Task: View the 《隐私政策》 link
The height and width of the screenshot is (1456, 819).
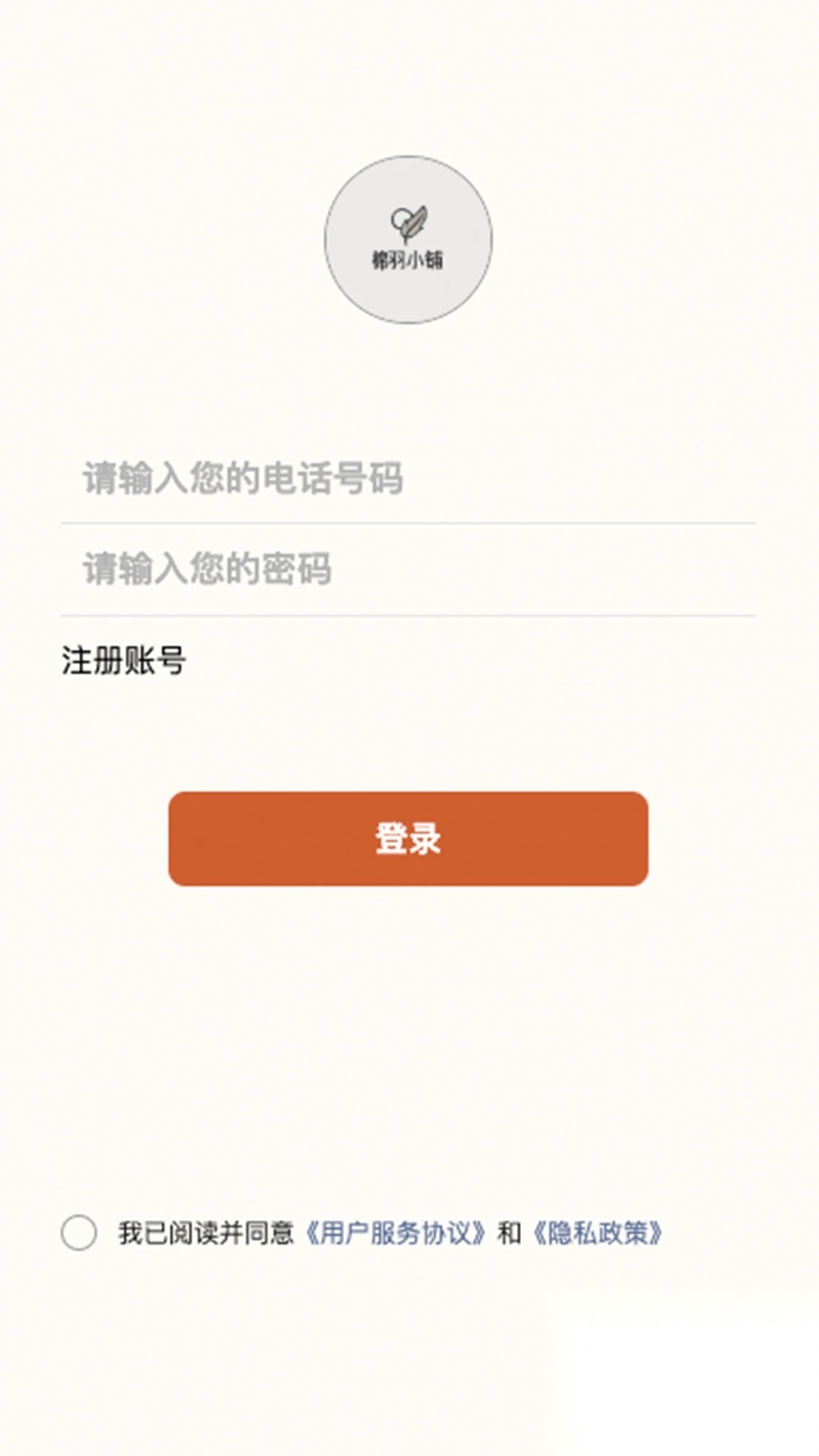Action: [x=597, y=1233]
